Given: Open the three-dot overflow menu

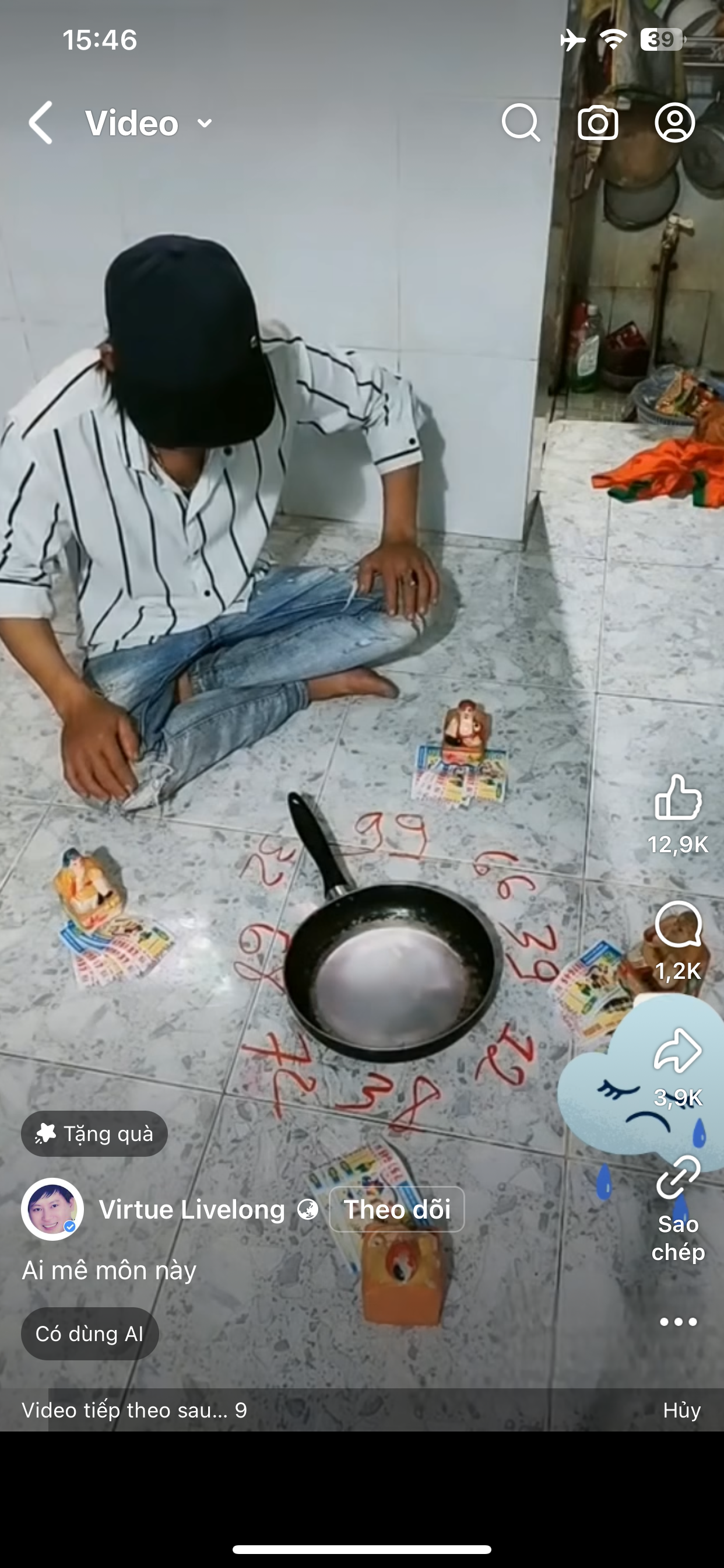Looking at the screenshot, I should pos(678,1321).
